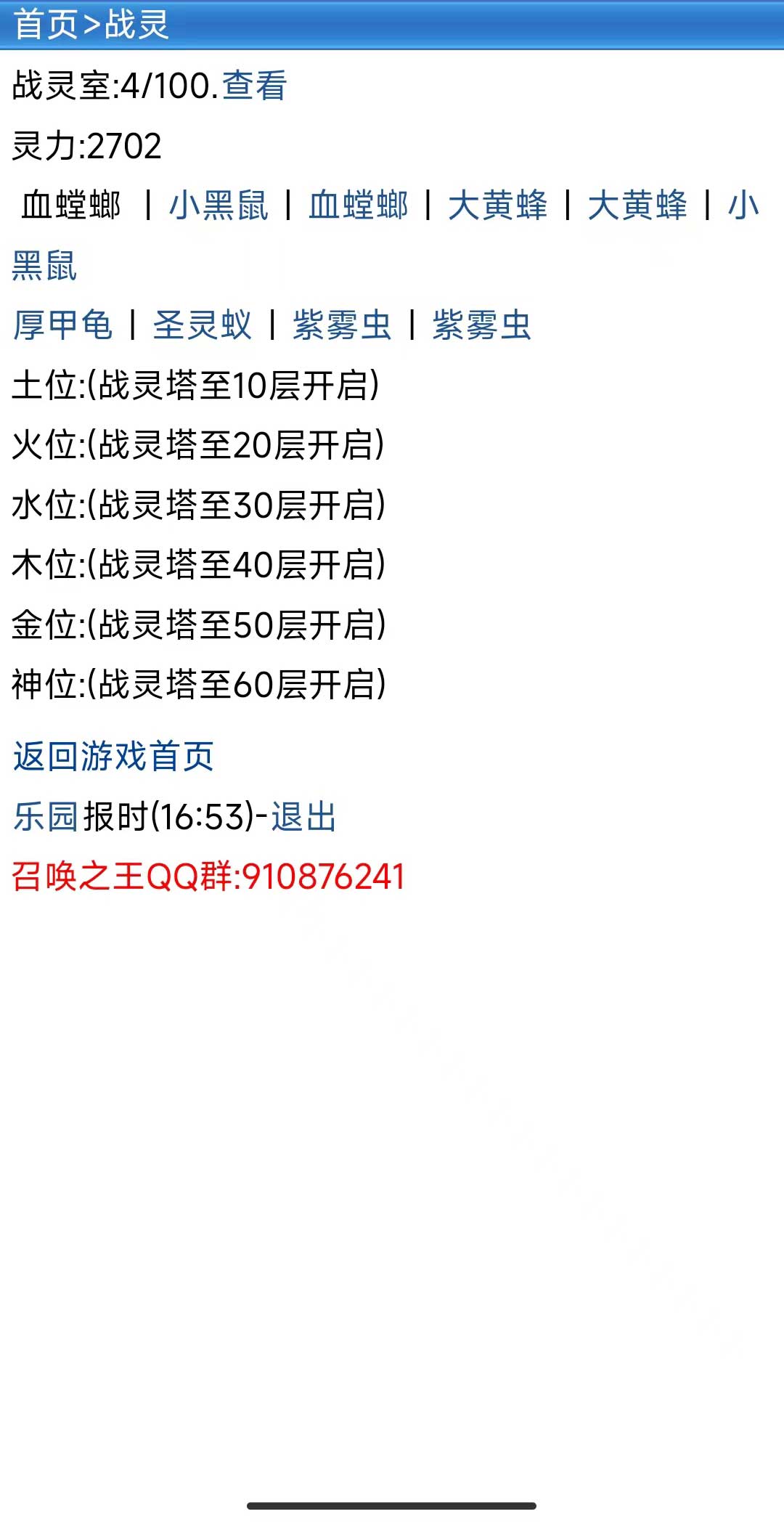This screenshot has height=1522, width=784.
Task: Click 退出 to exit time announcement
Action: point(304,818)
